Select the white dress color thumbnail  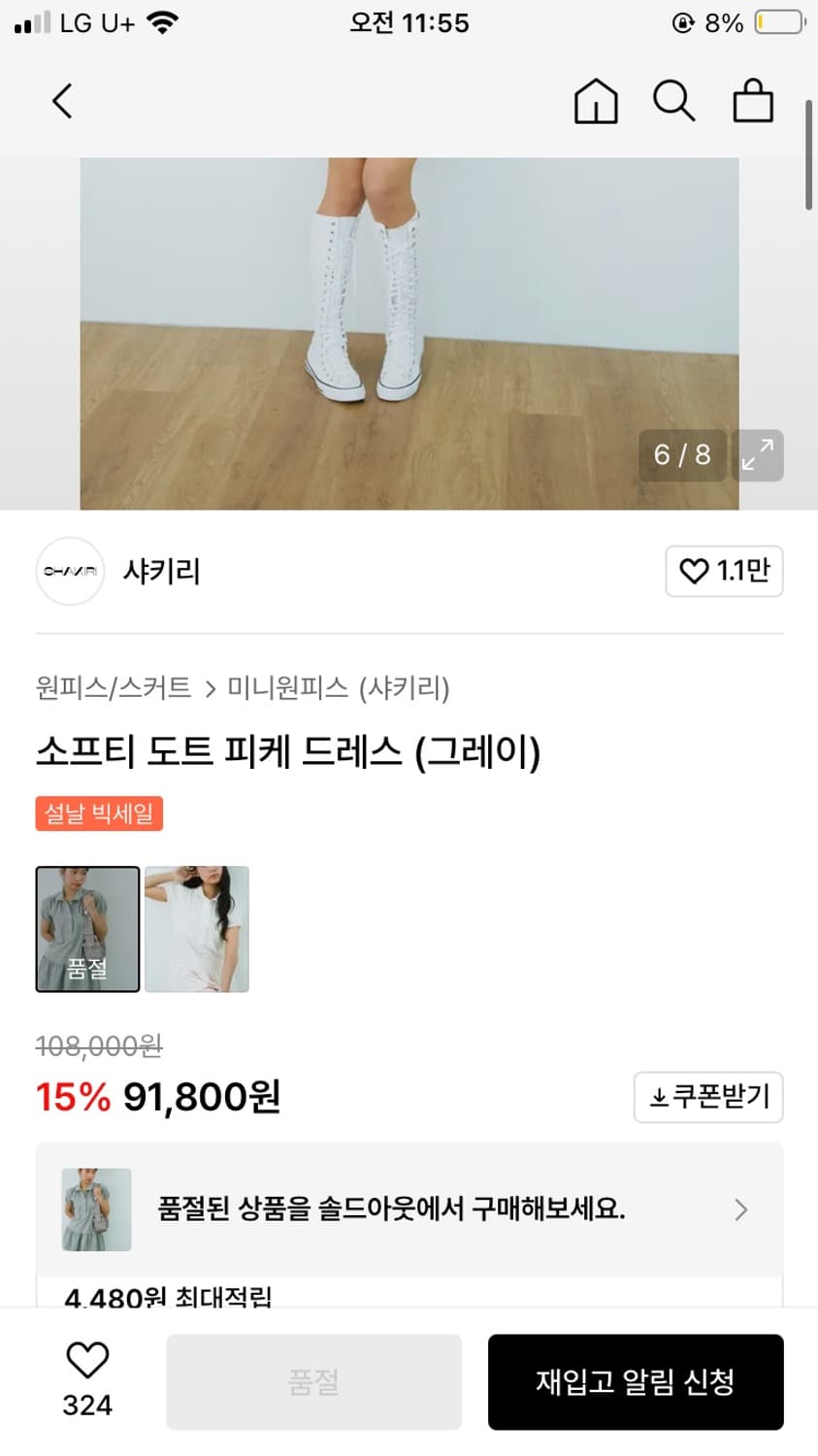[x=197, y=929]
